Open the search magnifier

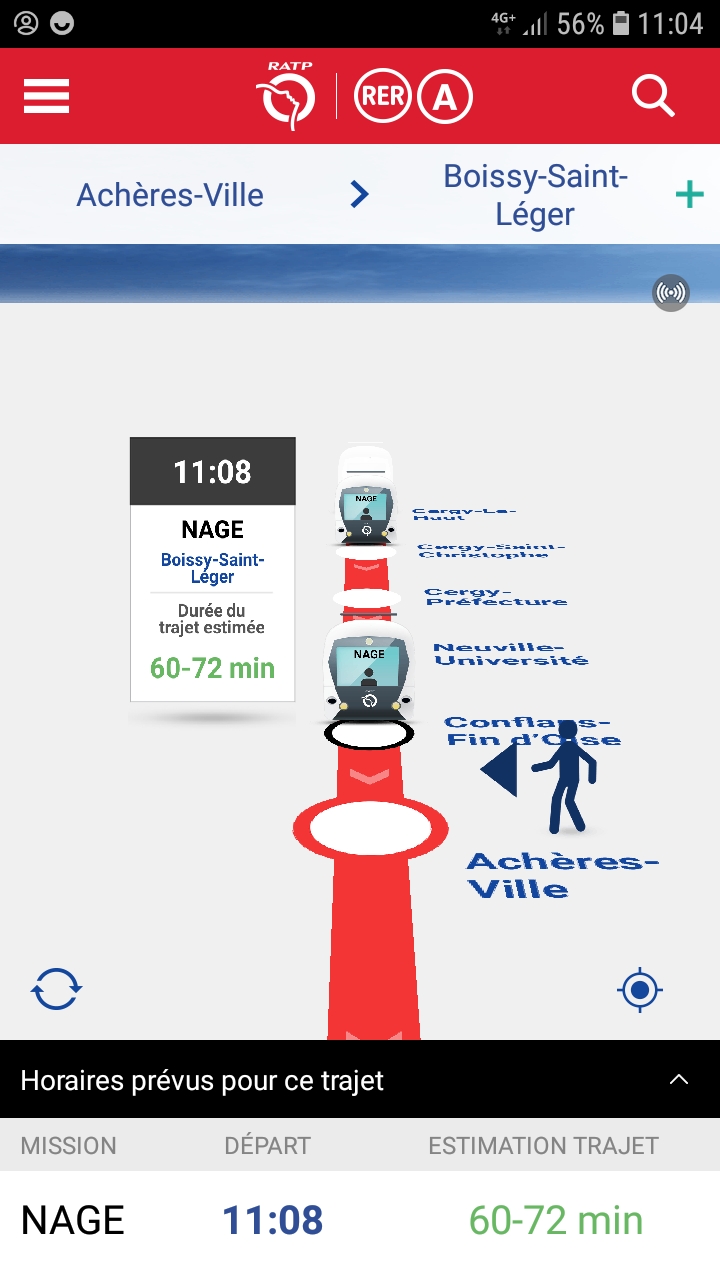653,96
